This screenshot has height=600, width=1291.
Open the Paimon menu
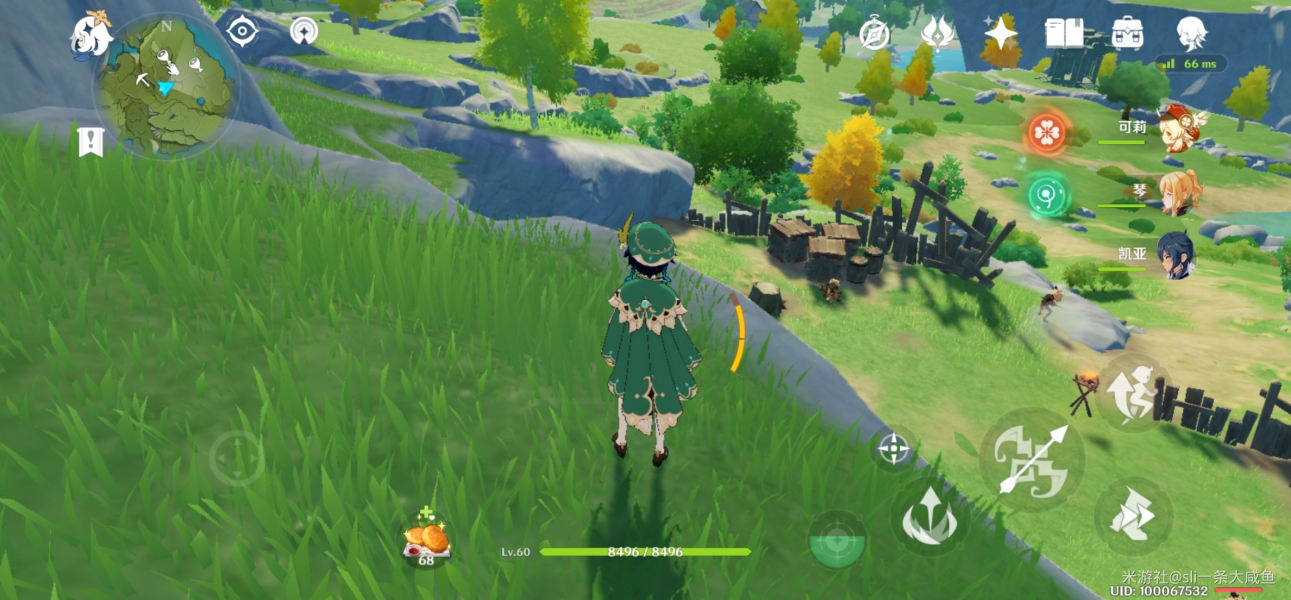pos(91,34)
